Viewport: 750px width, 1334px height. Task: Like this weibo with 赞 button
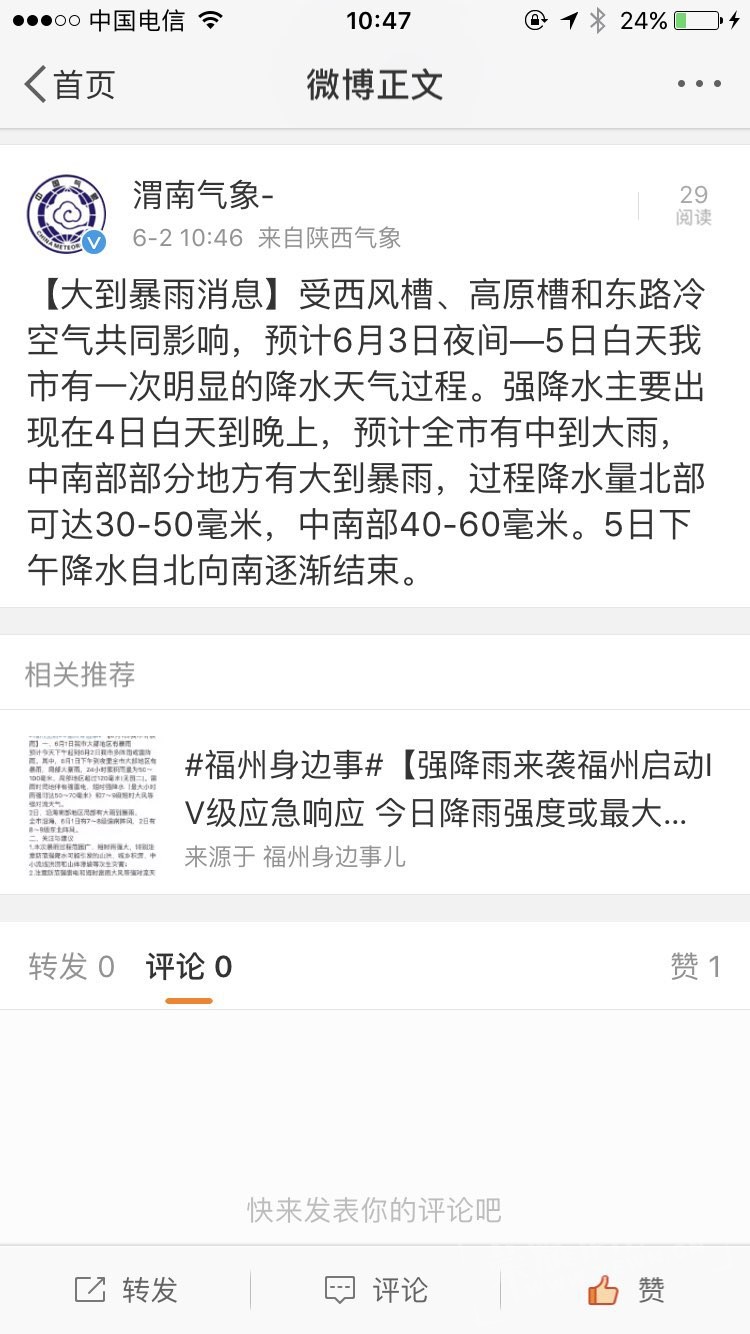626,1290
